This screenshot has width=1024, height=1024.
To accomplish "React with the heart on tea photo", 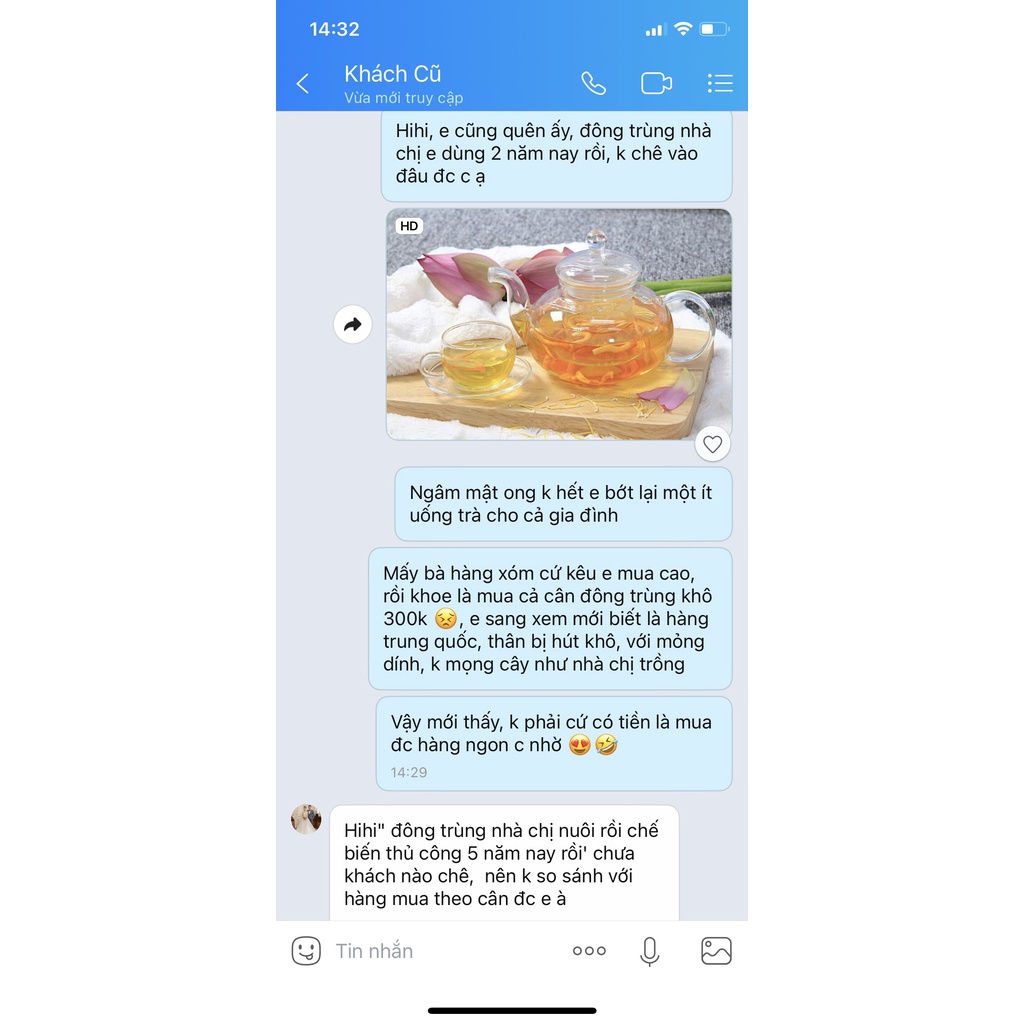I will 712,444.
